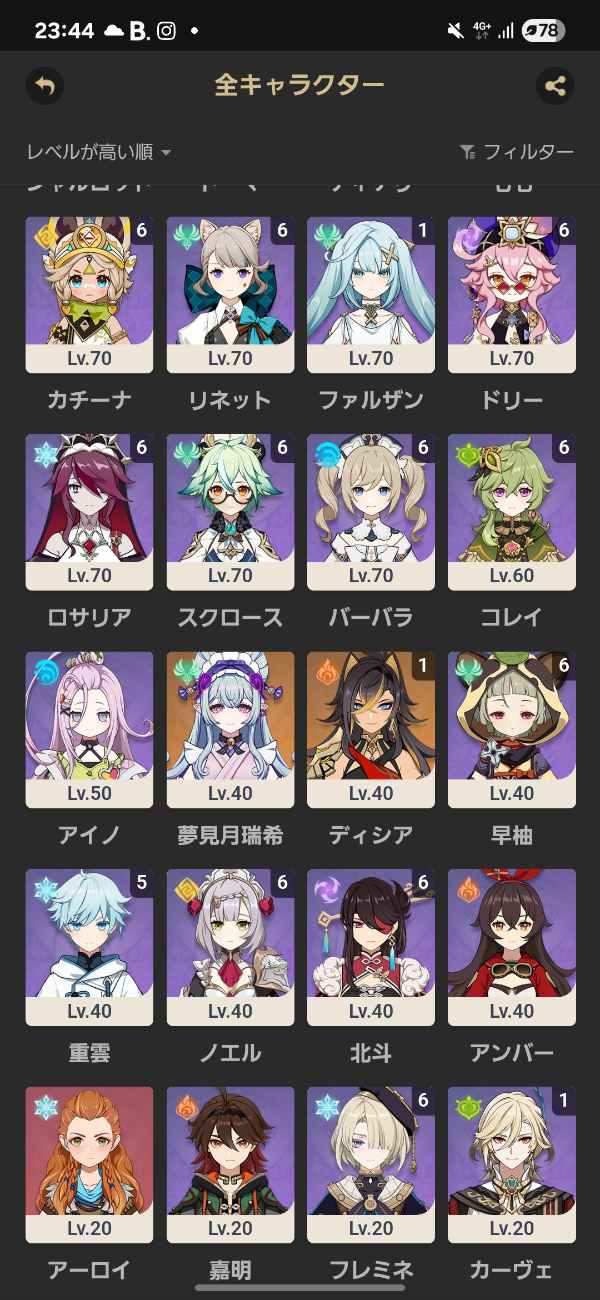
Task: Open ドリー character card
Action: 512,295
